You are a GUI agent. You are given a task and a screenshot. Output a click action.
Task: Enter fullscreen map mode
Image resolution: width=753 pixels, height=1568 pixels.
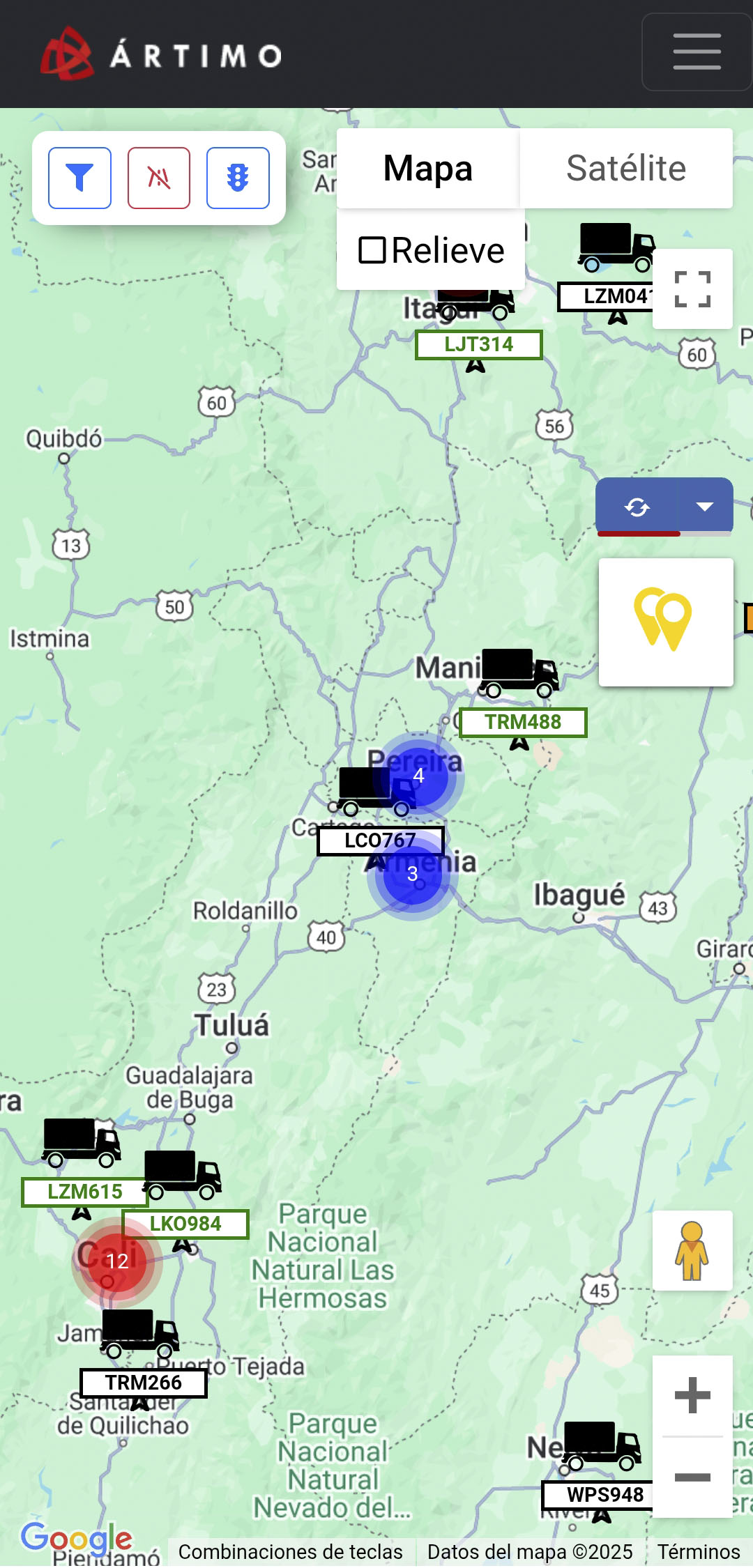point(692,289)
